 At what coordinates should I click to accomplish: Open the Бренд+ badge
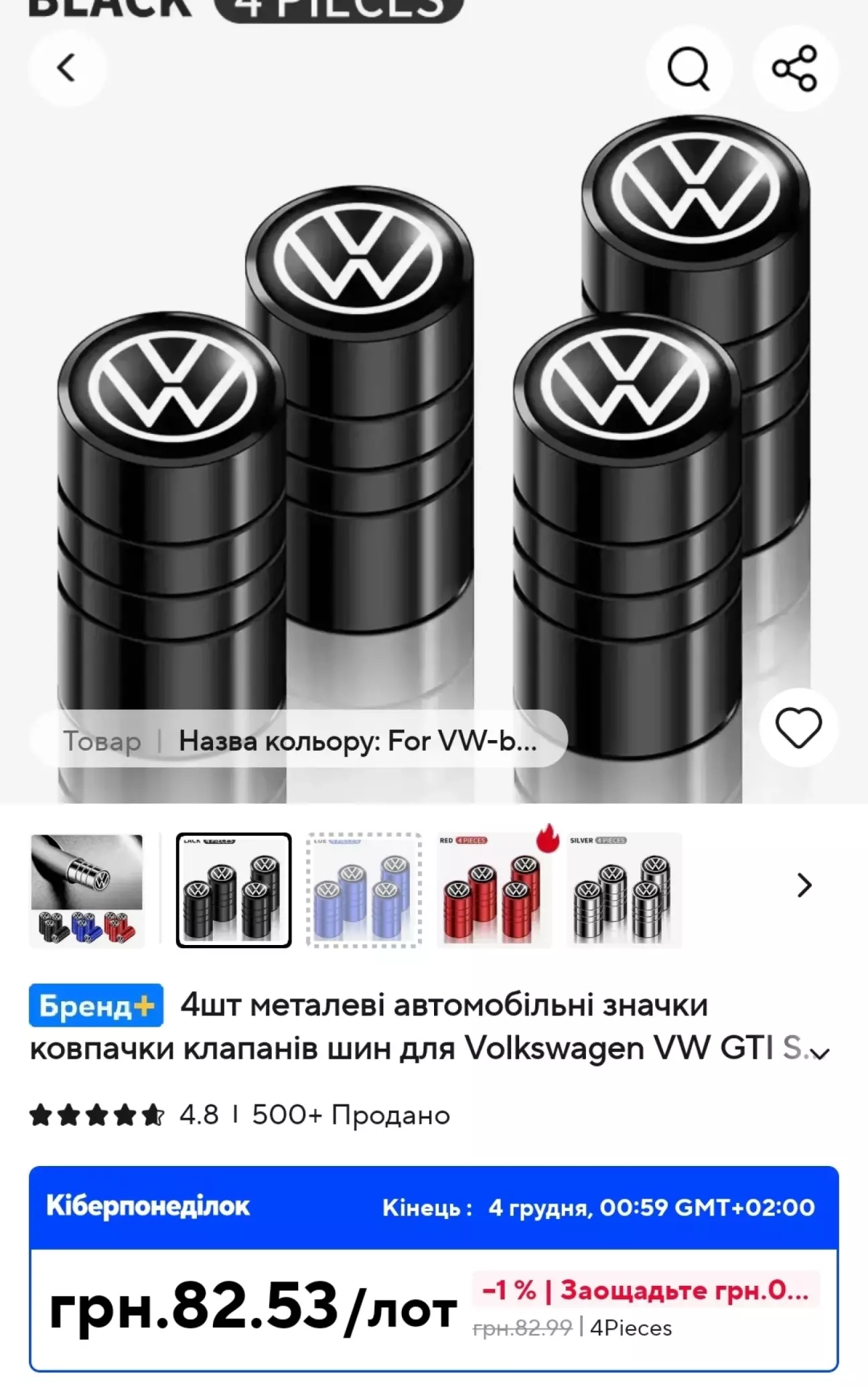(x=96, y=1005)
